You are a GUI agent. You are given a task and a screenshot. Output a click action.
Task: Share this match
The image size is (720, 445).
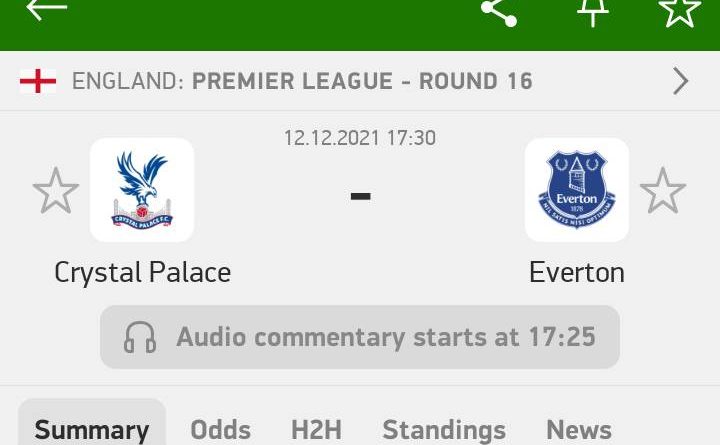(x=498, y=10)
